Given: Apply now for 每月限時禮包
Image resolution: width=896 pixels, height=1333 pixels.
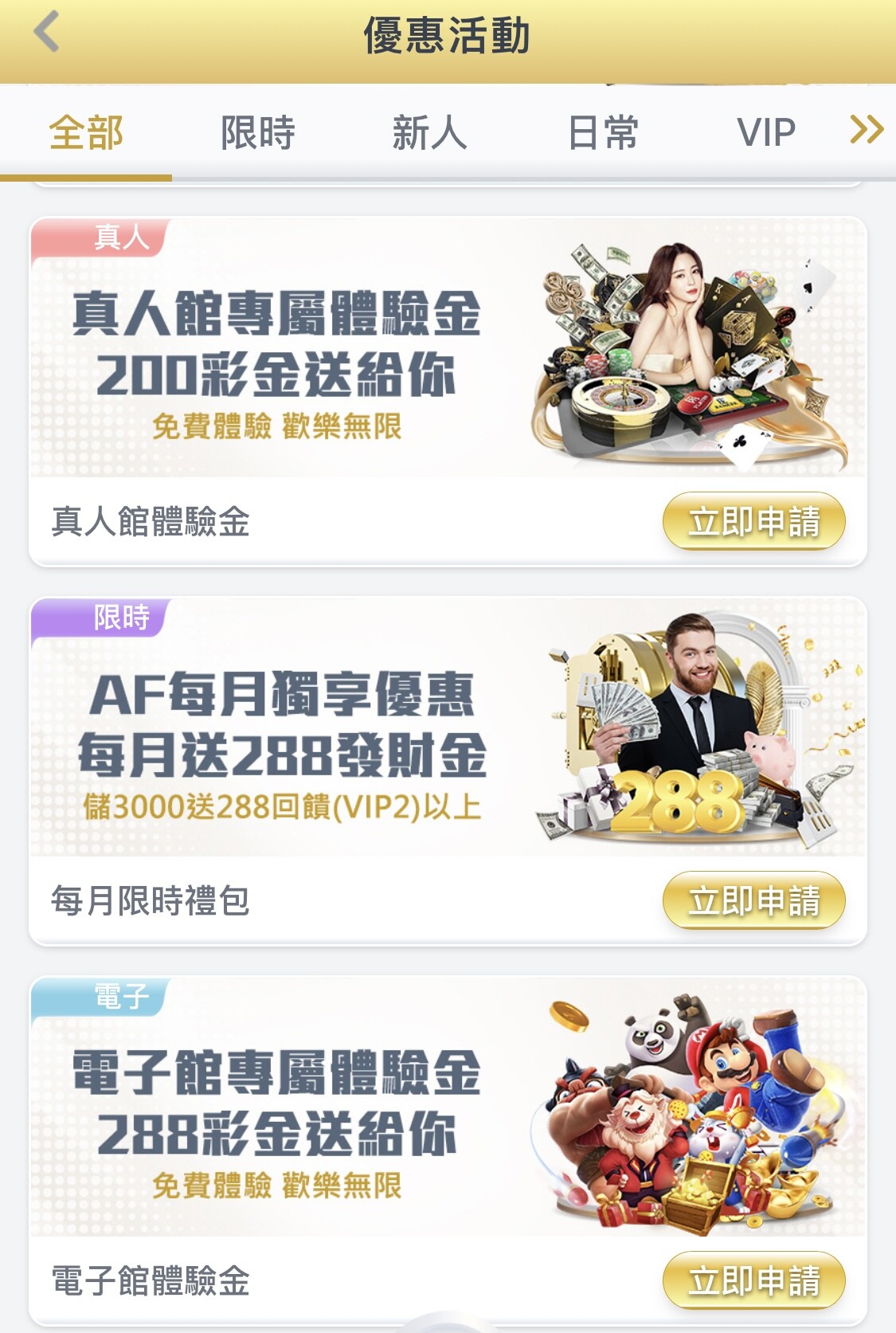Looking at the screenshot, I should 753,901.
